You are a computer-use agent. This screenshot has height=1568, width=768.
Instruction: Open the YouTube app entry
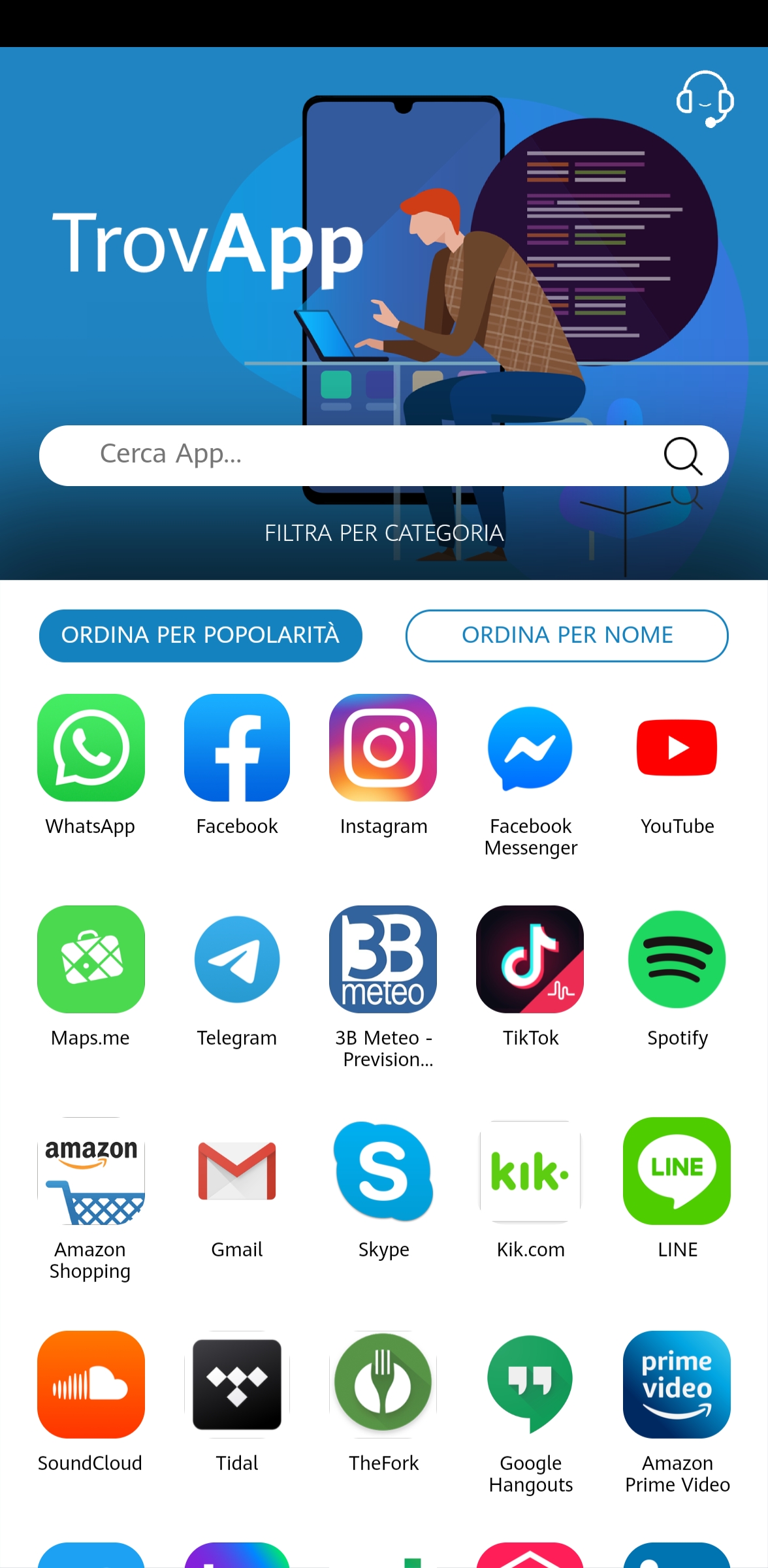[x=677, y=748]
